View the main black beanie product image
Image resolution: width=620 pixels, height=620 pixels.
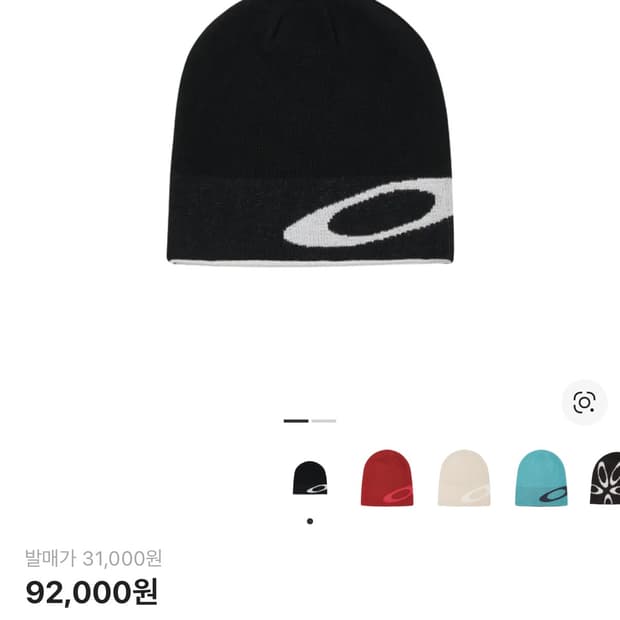[310, 140]
